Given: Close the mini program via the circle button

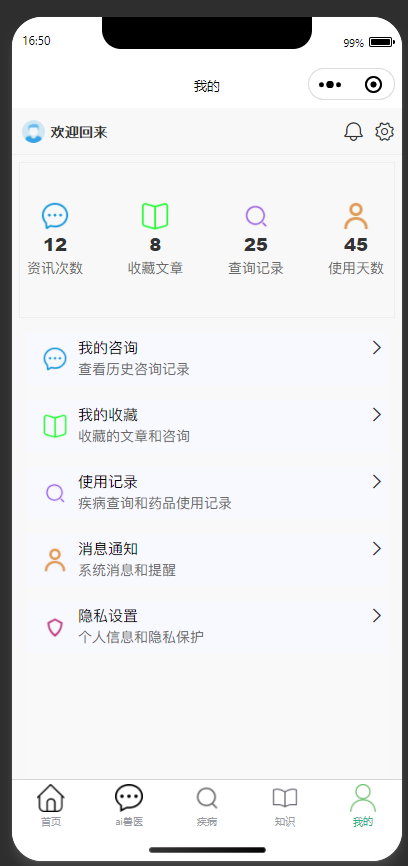Looking at the screenshot, I should click(x=374, y=85).
